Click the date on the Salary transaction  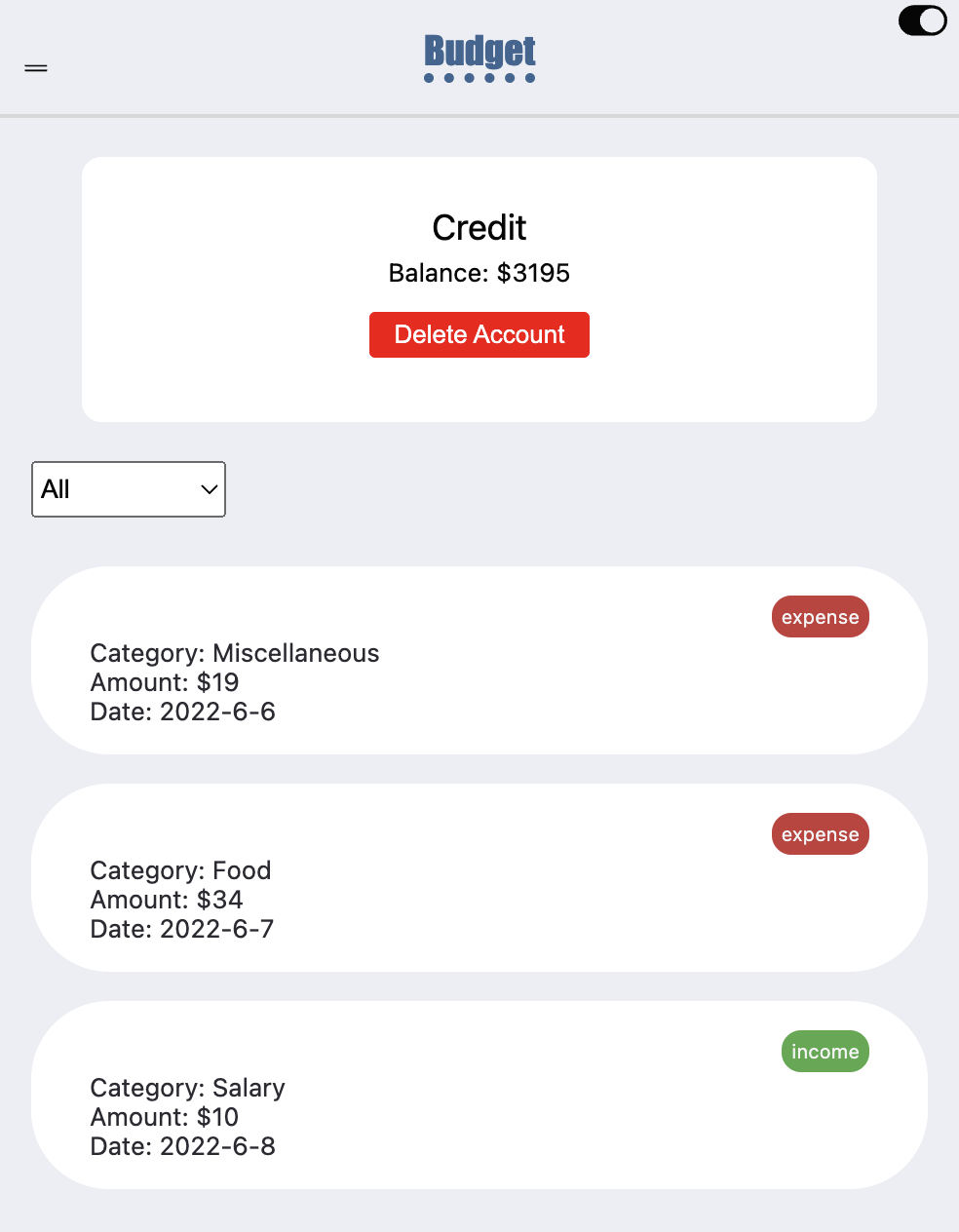point(182,1146)
